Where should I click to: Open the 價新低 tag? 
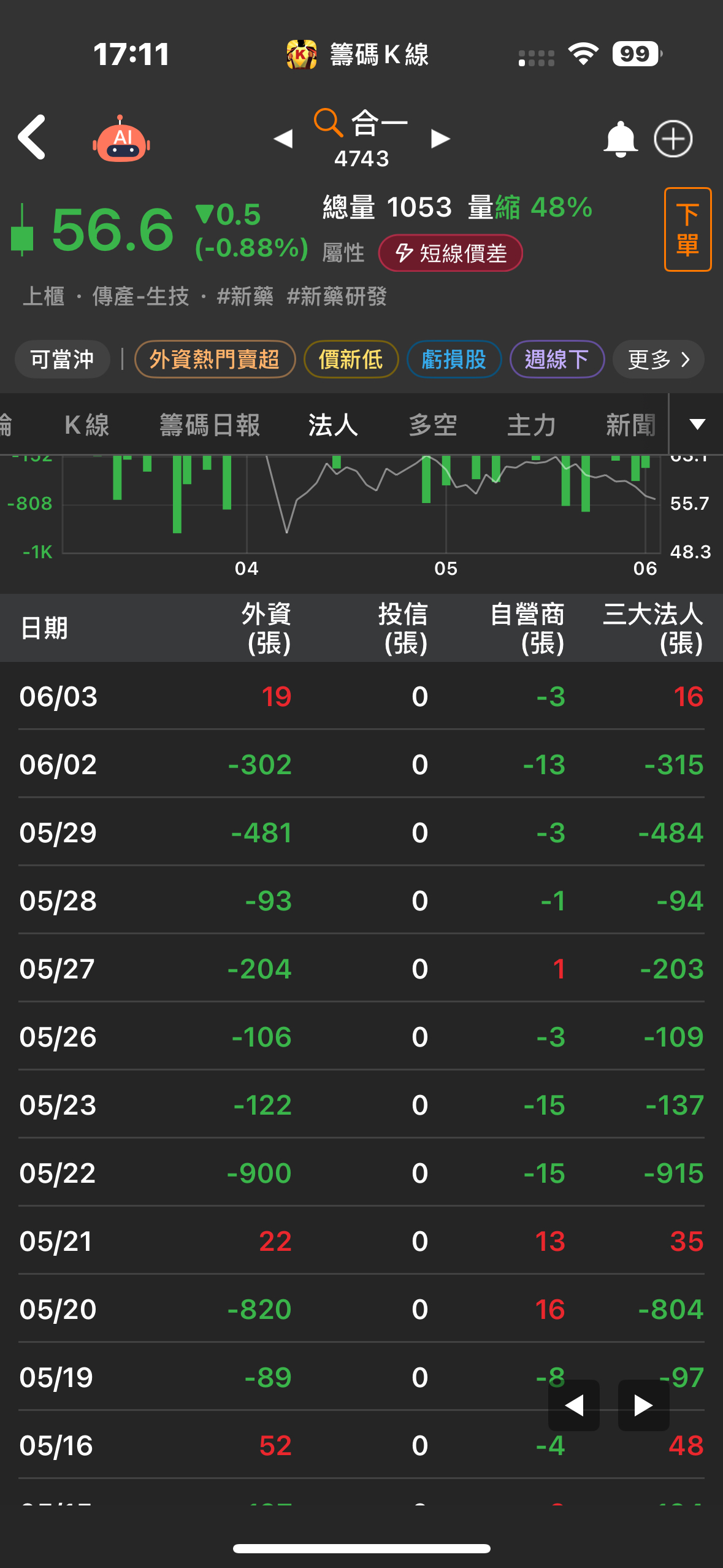351,359
